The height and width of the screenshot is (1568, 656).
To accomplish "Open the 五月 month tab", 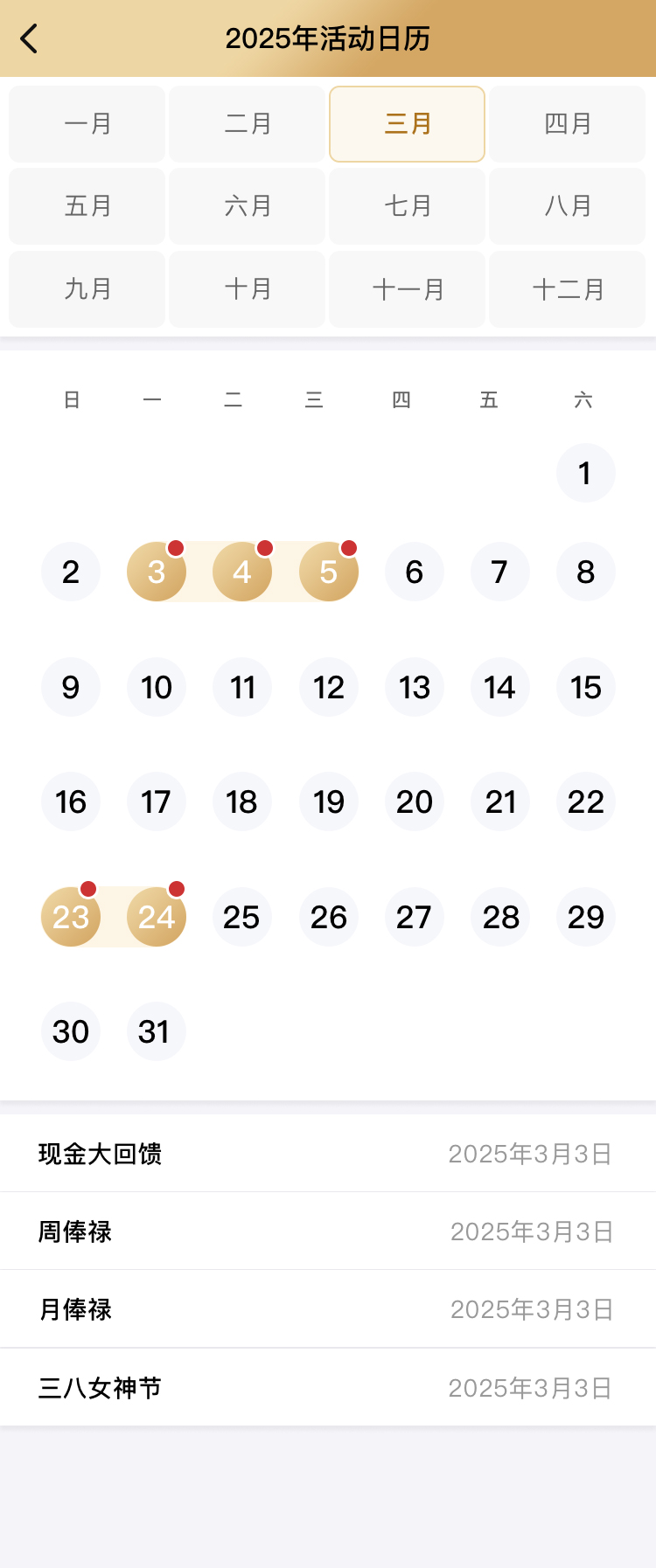I will click(x=87, y=206).
